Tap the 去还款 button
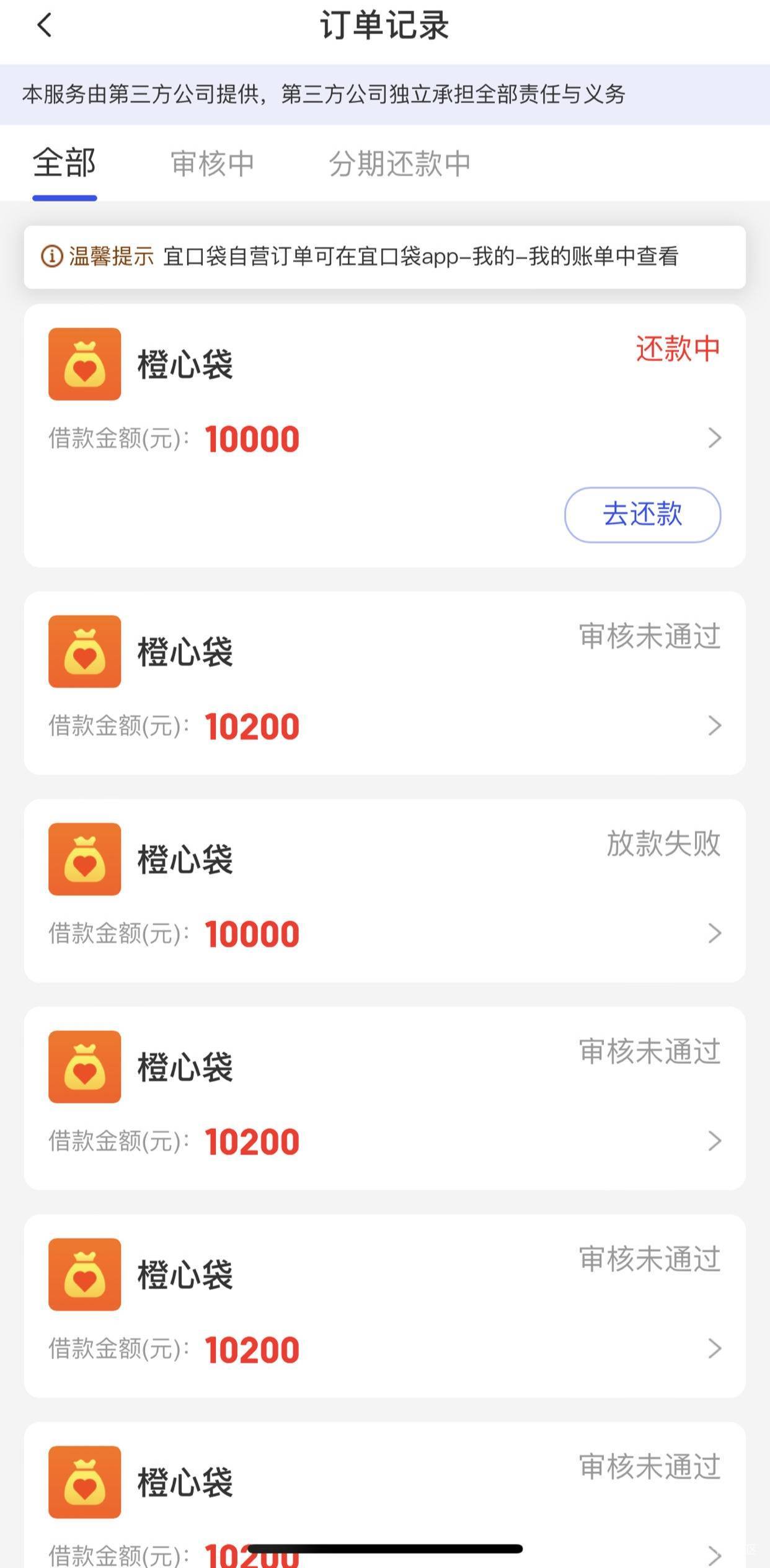The image size is (770, 1568). tap(642, 514)
